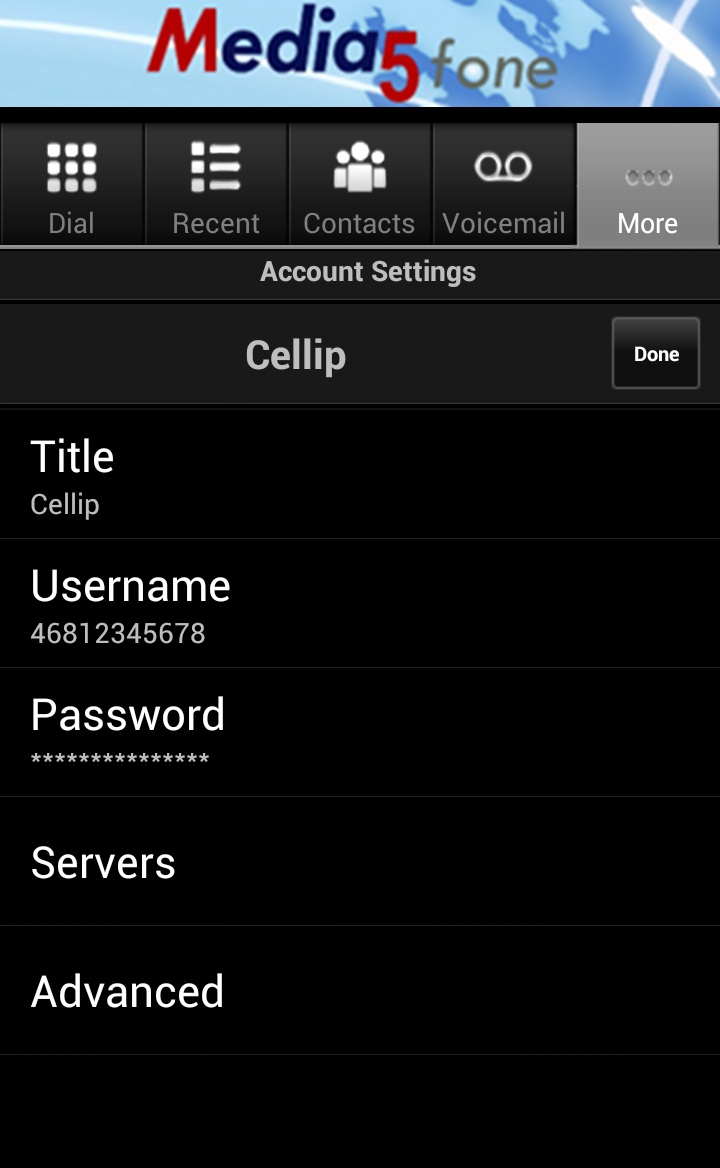This screenshot has width=720, height=1168.
Task: Select the More tab
Action: [648, 185]
